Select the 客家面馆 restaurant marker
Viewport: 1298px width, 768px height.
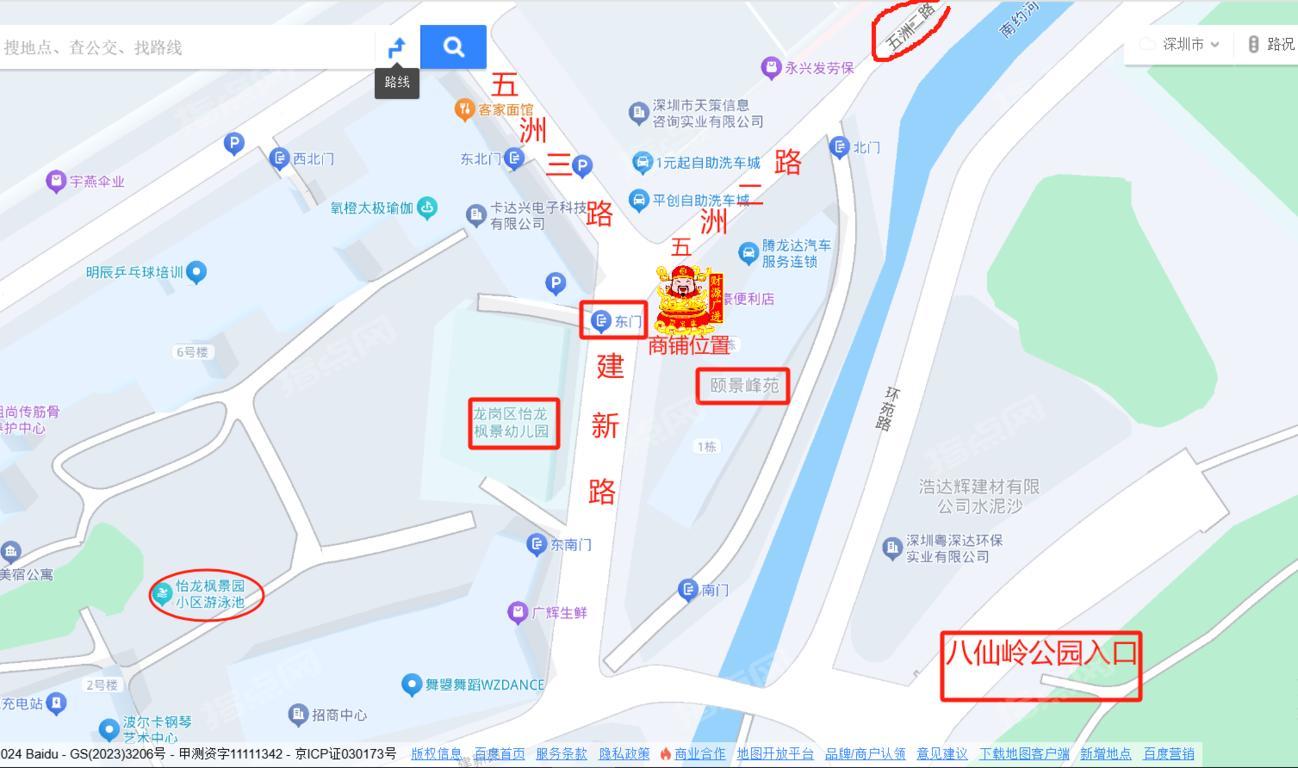[464, 109]
